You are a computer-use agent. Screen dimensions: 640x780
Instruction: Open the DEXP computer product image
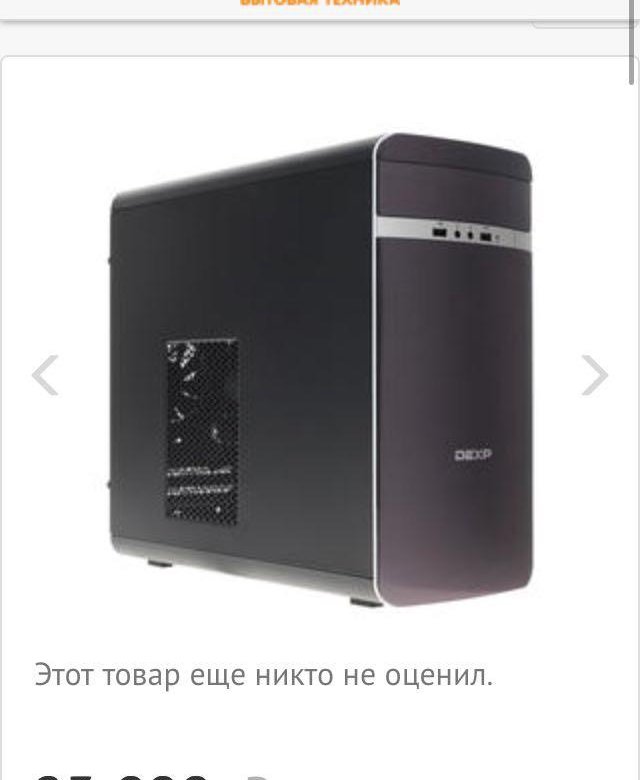click(x=320, y=370)
